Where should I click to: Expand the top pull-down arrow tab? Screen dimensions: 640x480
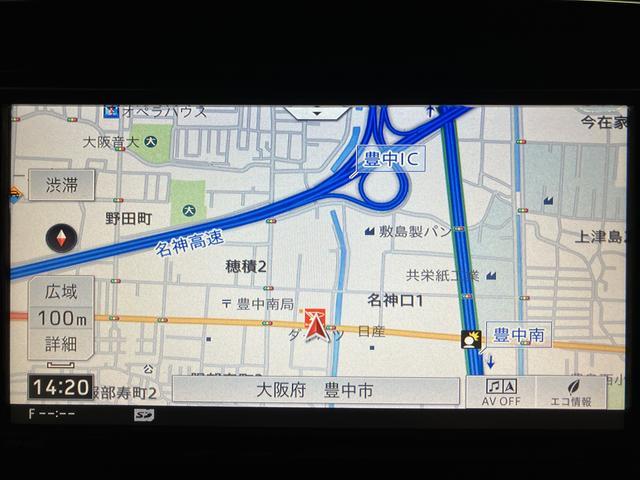317,113
